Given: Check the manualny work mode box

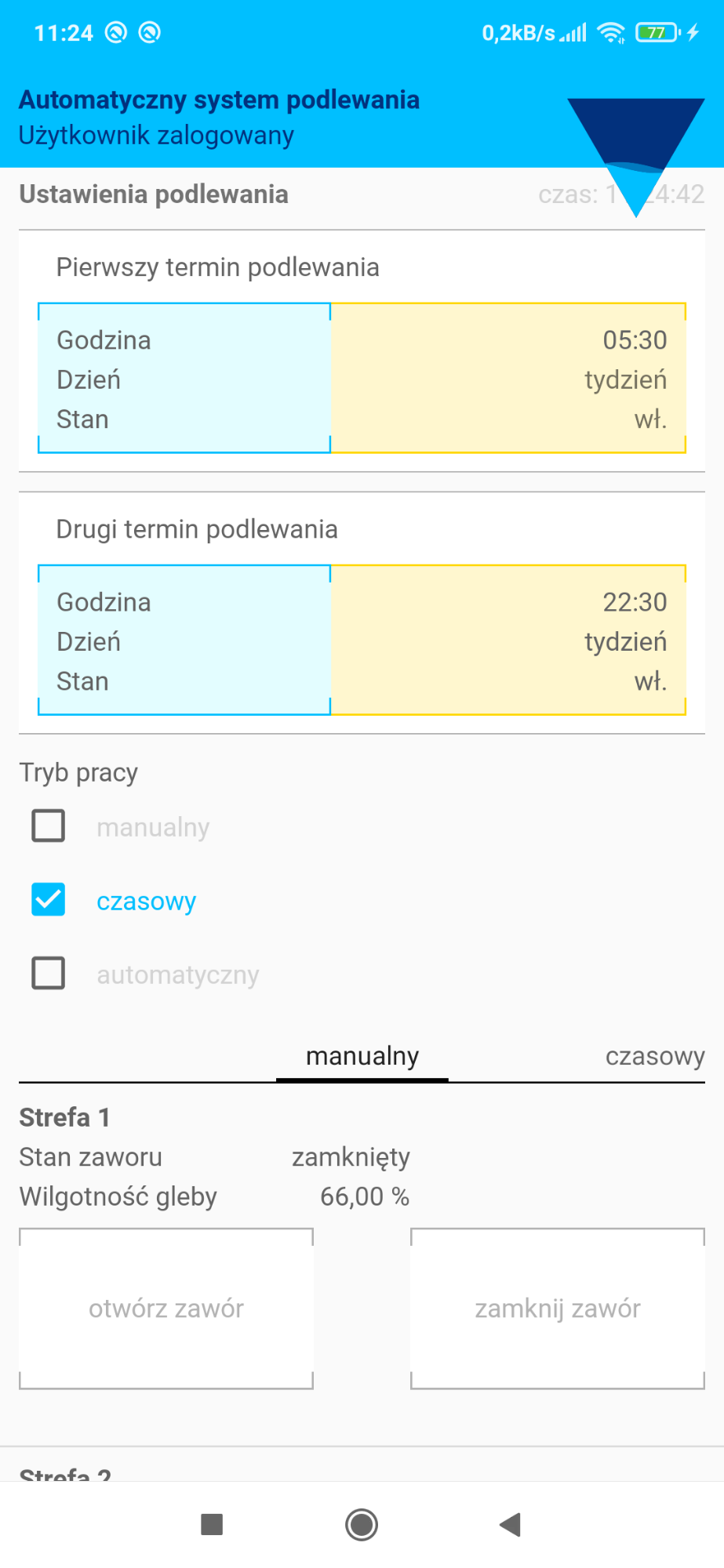Looking at the screenshot, I should [x=49, y=826].
